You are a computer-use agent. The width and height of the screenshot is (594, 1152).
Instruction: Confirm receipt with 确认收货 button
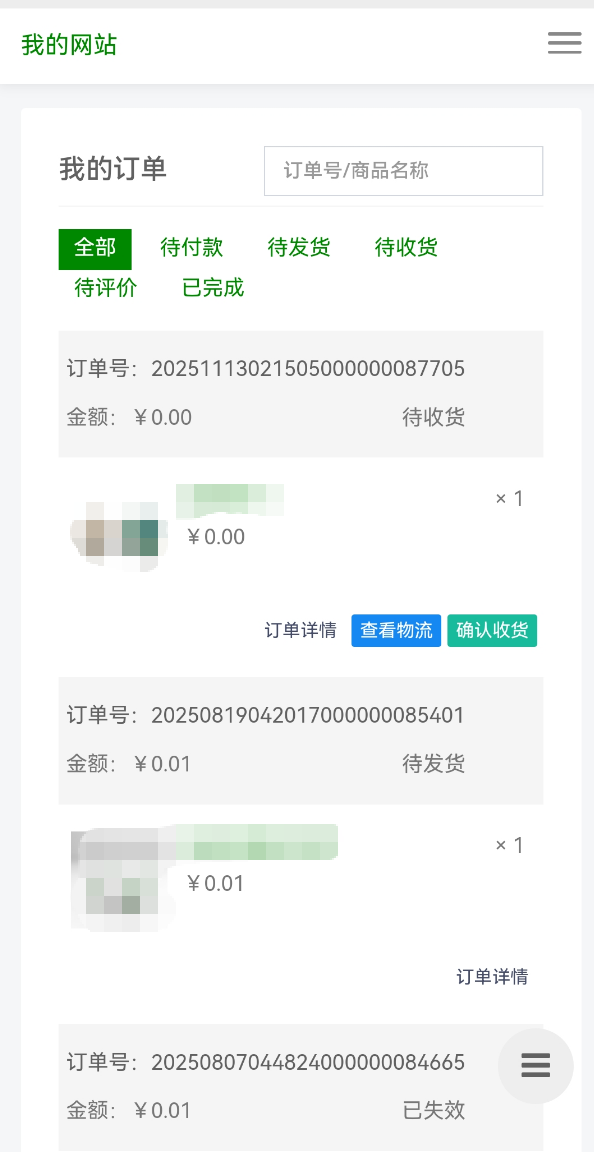click(492, 630)
